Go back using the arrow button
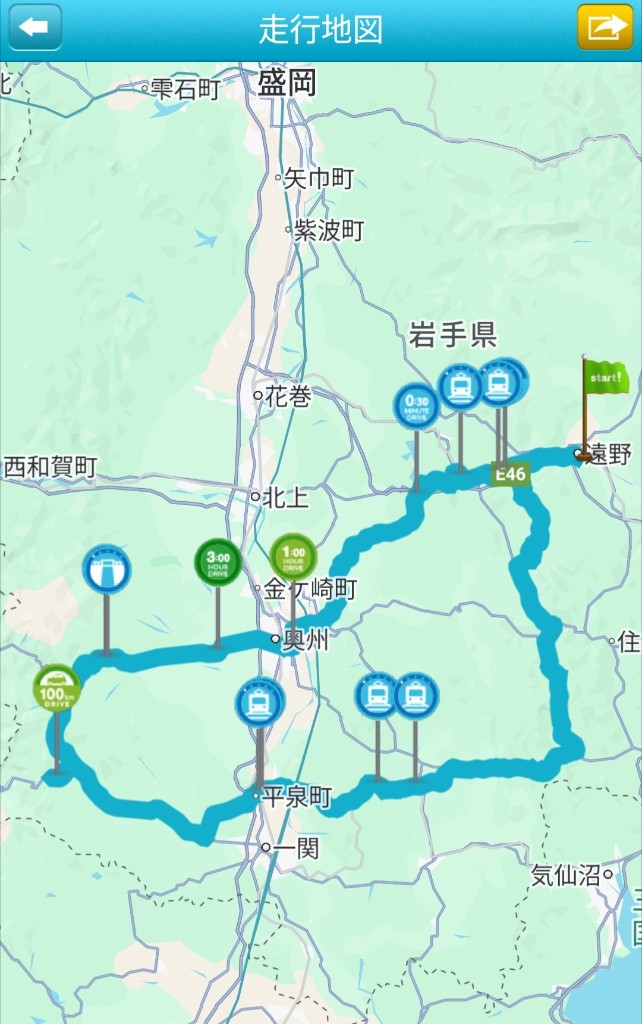Viewport: 642px width, 1024px height. pos(34,27)
